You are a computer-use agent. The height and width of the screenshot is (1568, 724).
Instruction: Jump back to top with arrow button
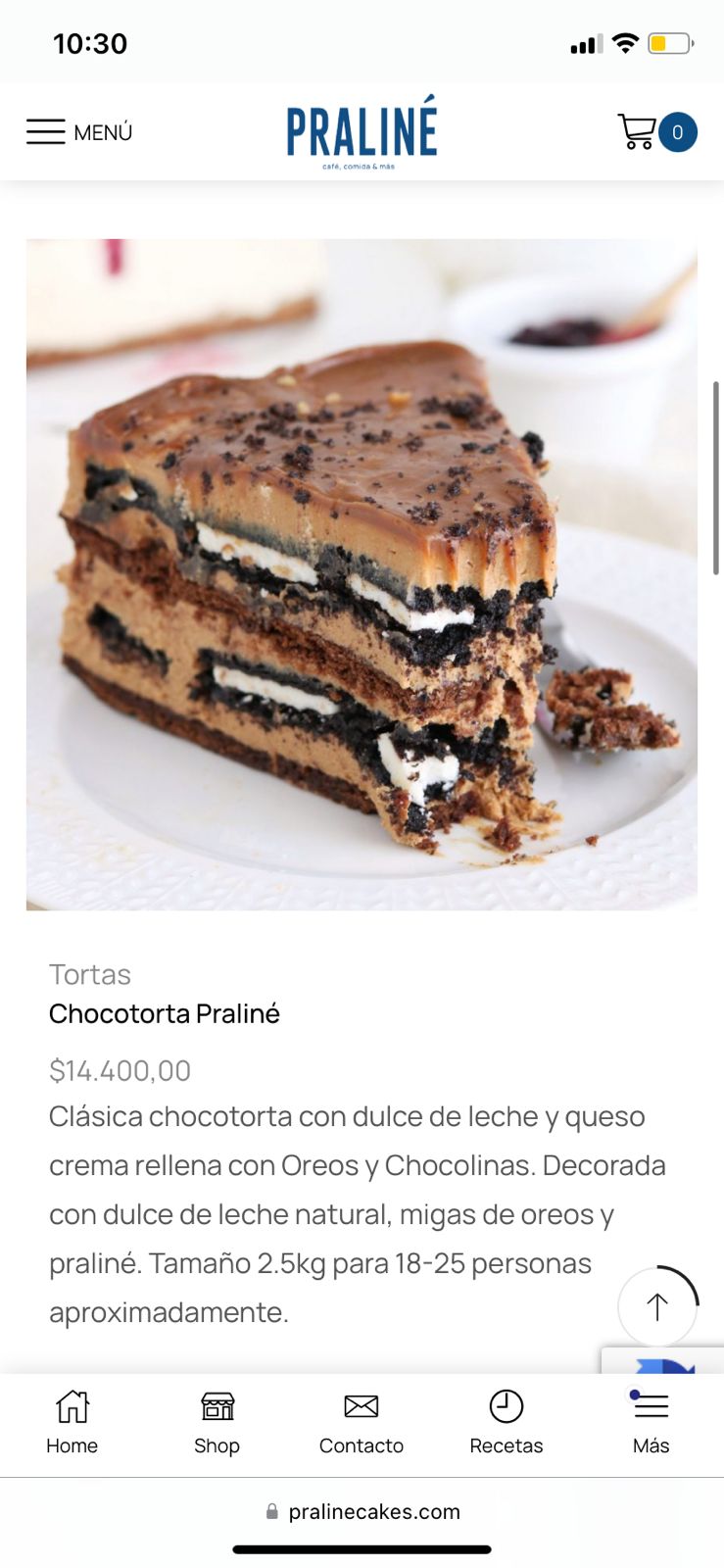click(656, 1306)
